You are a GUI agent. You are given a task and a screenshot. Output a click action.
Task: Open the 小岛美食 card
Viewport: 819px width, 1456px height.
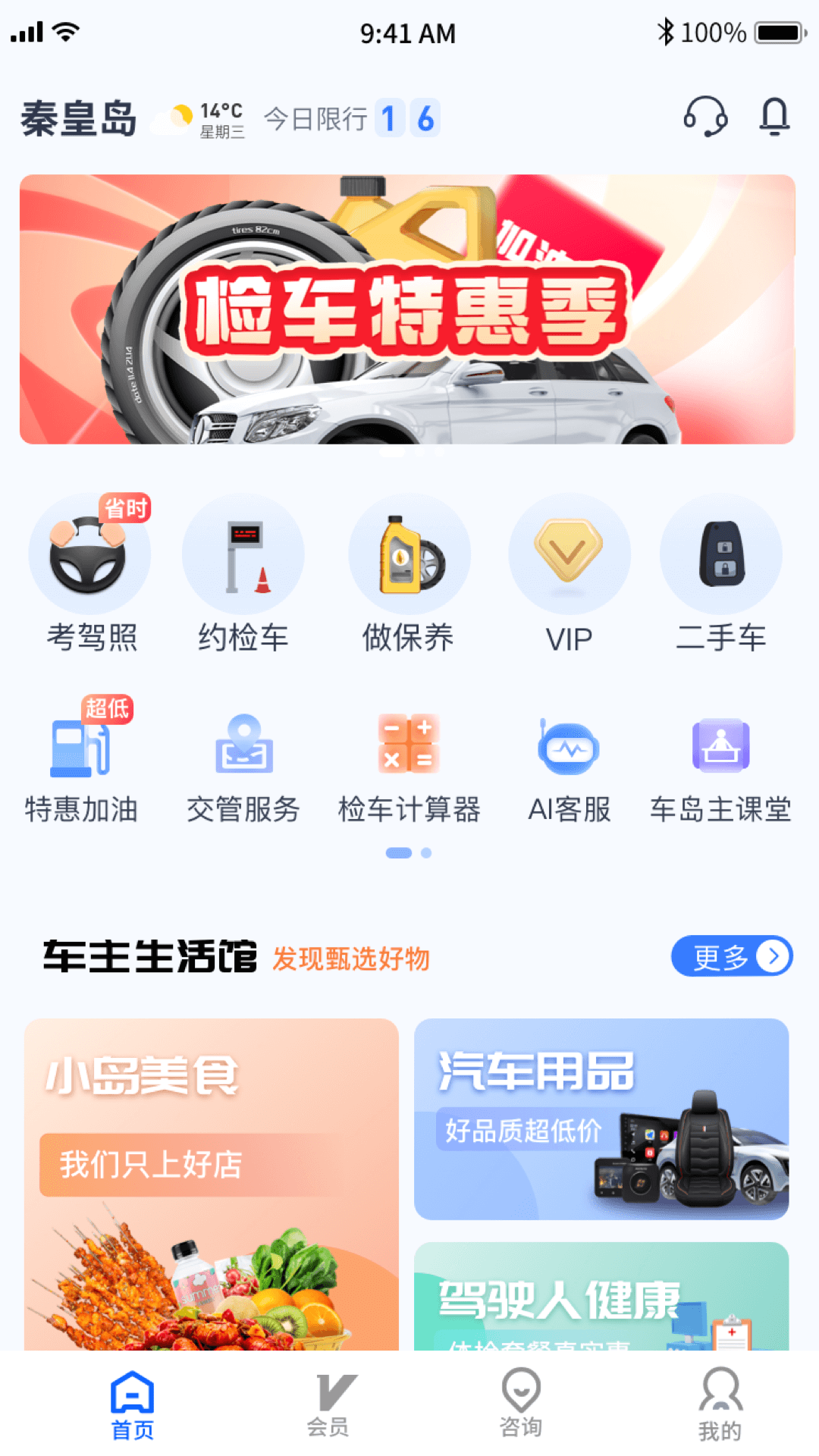point(211,1183)
